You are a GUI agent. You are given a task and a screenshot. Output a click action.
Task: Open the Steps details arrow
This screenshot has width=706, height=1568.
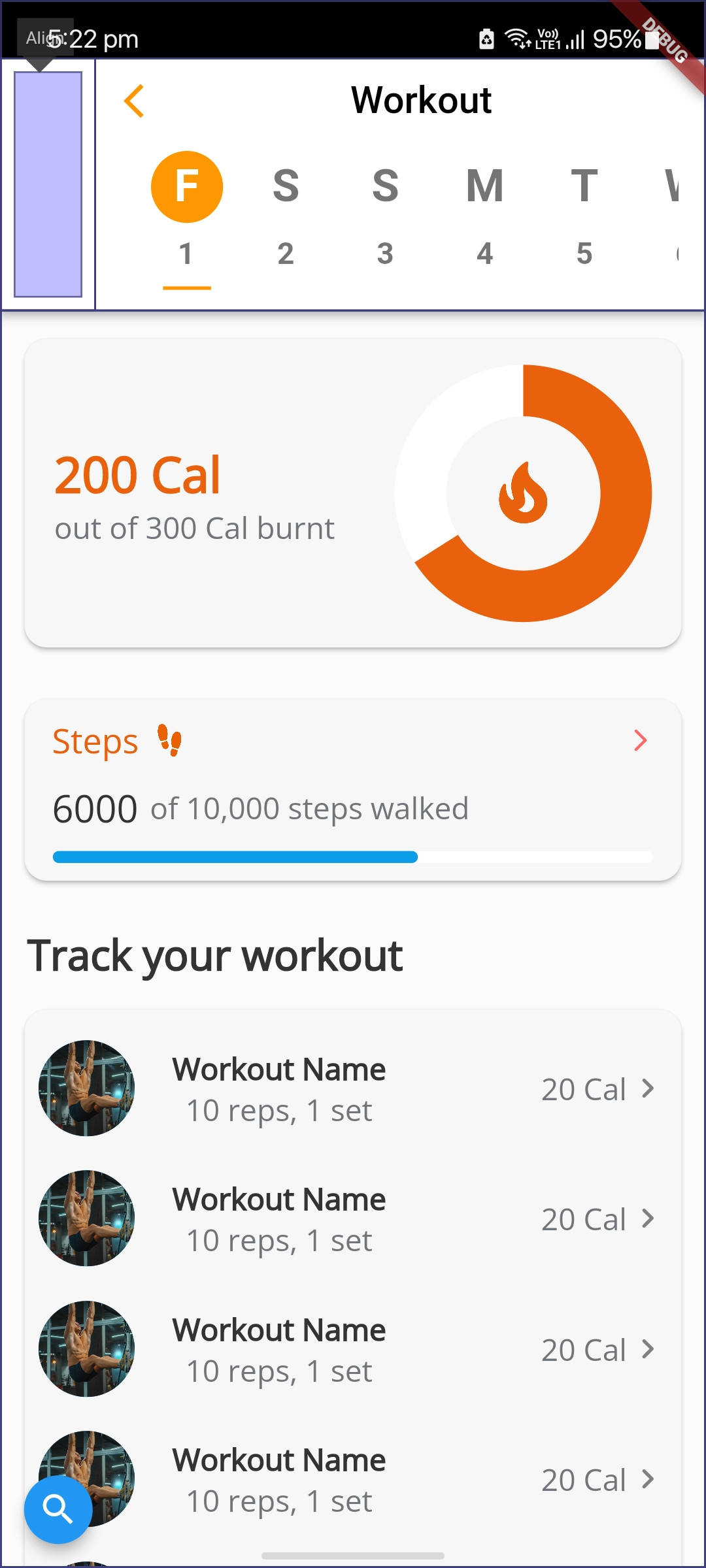point(641,741)
